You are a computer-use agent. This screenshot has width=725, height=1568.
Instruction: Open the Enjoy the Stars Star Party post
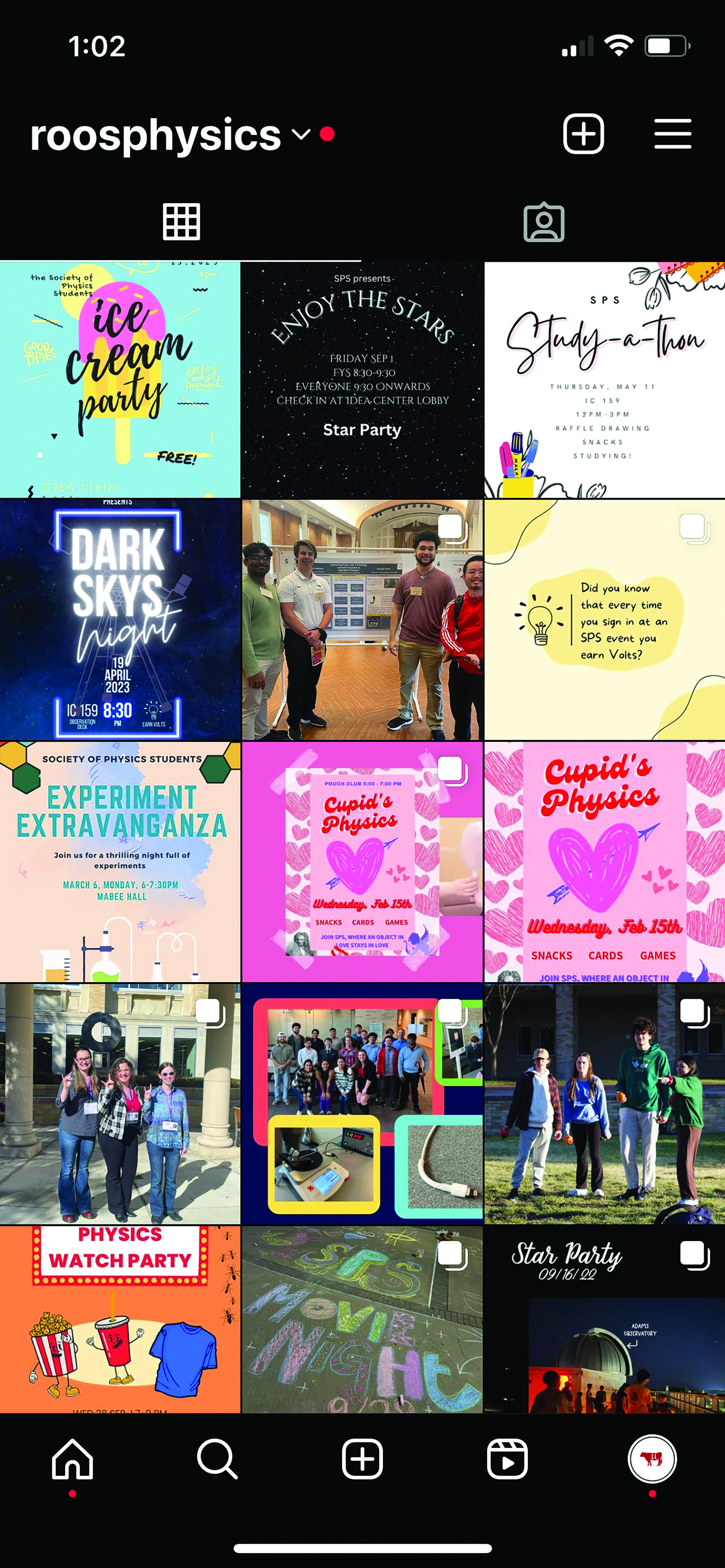(x=362, y=380)
